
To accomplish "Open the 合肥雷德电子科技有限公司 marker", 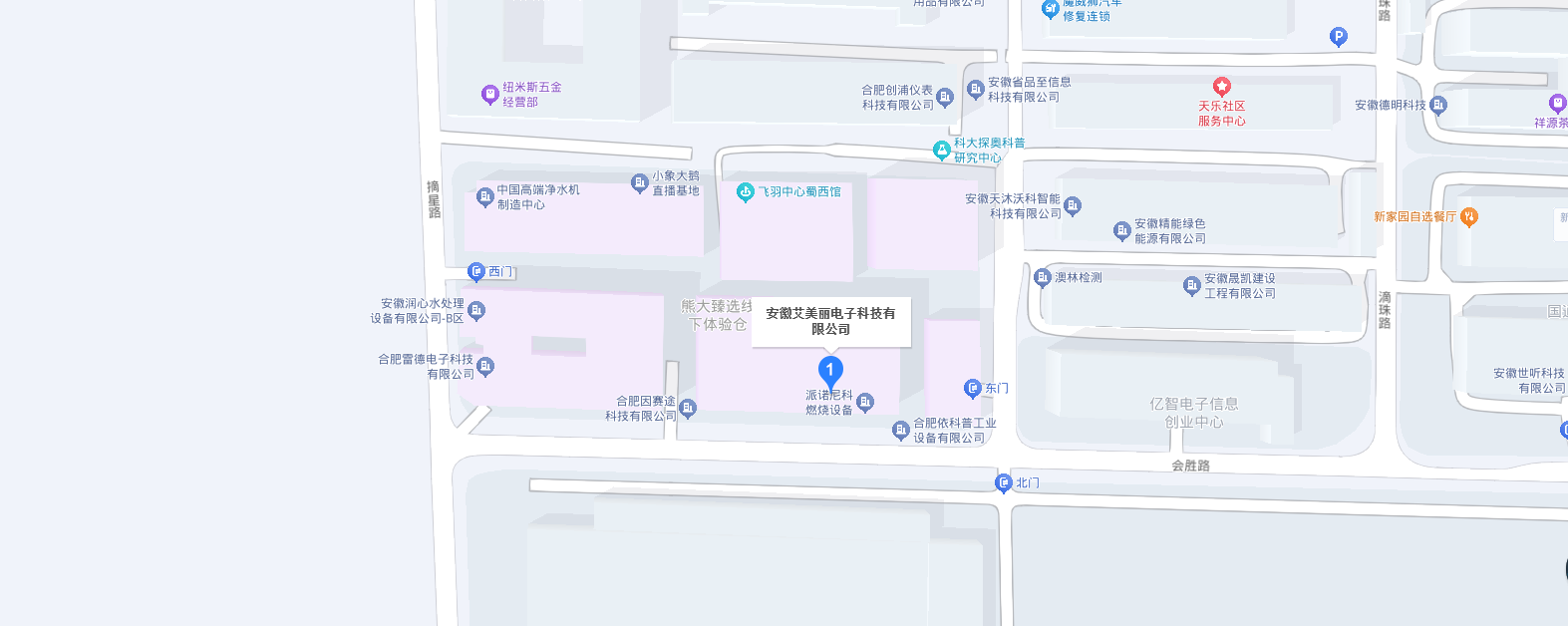I will (485, 367).
